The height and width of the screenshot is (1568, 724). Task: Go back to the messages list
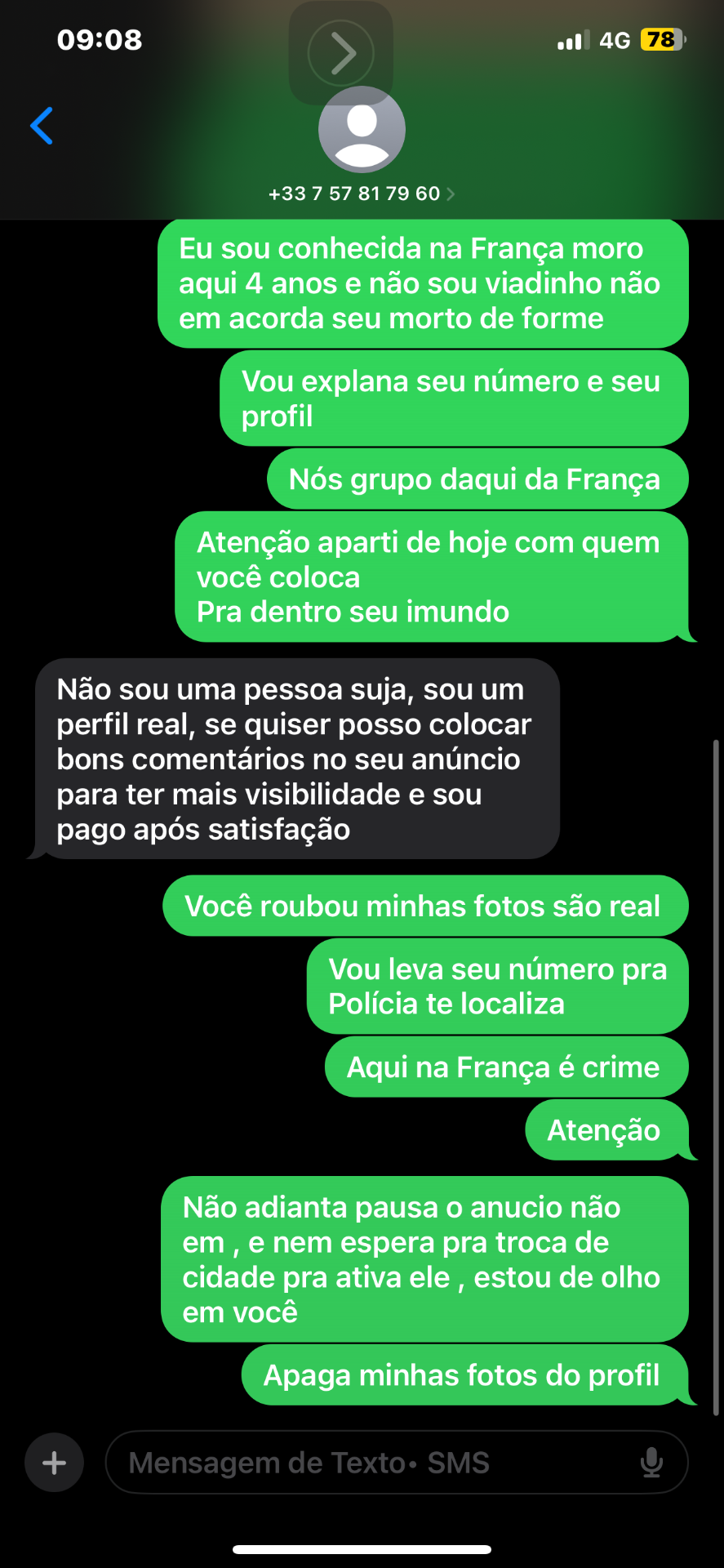coord(42,126)
